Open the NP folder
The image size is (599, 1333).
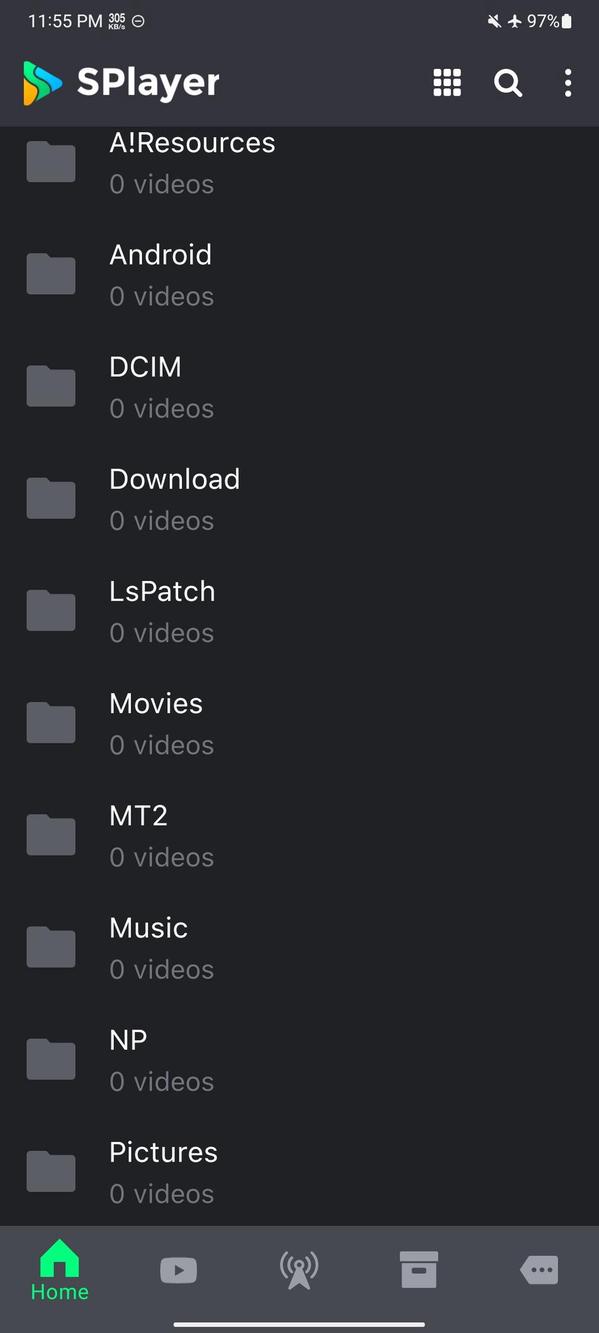click(299, 1058)
